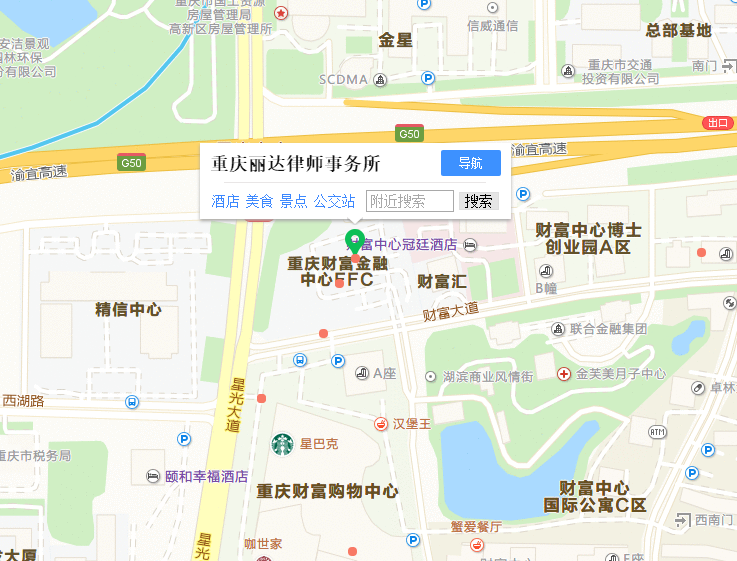This screenshot has width=737, height=561.
Task: Search nearby 景点 attractions
Action: [x=293, y=201]
